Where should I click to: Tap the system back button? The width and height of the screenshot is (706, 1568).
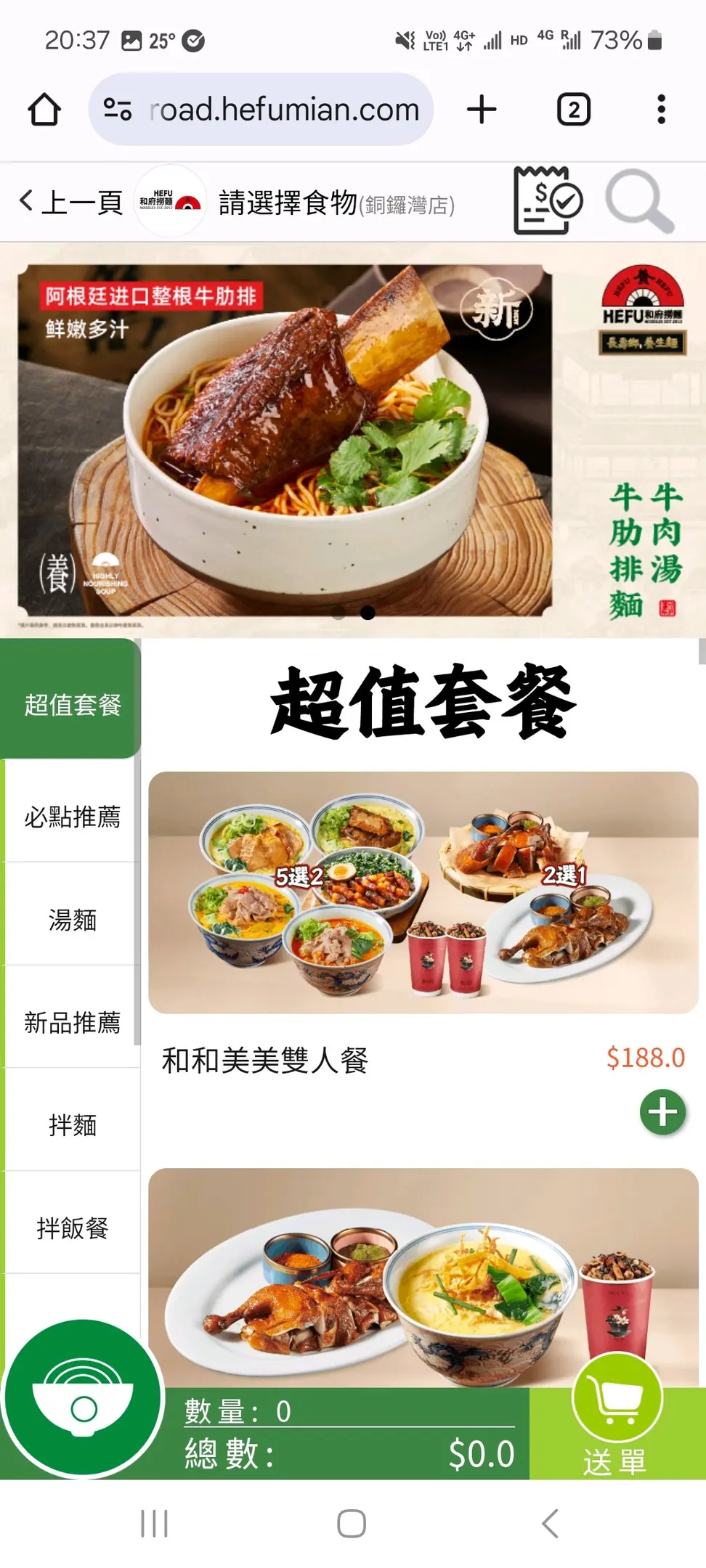[550, 1523]
